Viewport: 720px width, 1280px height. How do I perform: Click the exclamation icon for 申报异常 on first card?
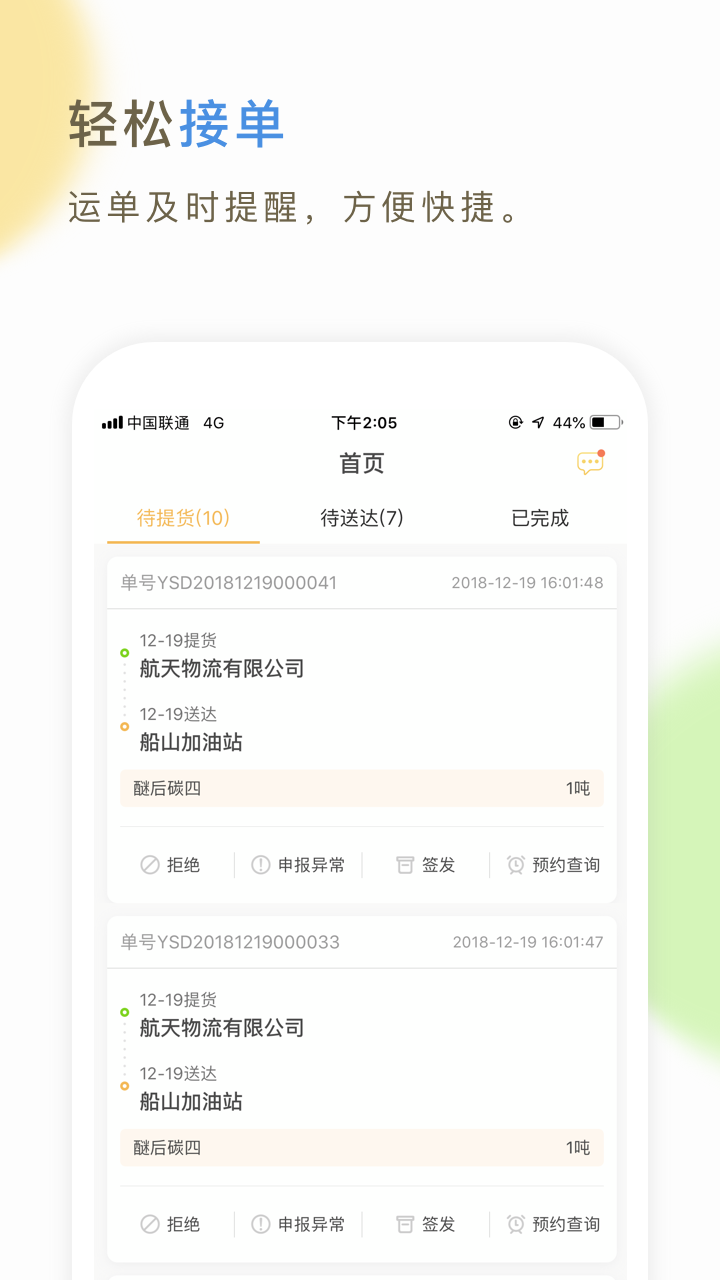[260, 864]
